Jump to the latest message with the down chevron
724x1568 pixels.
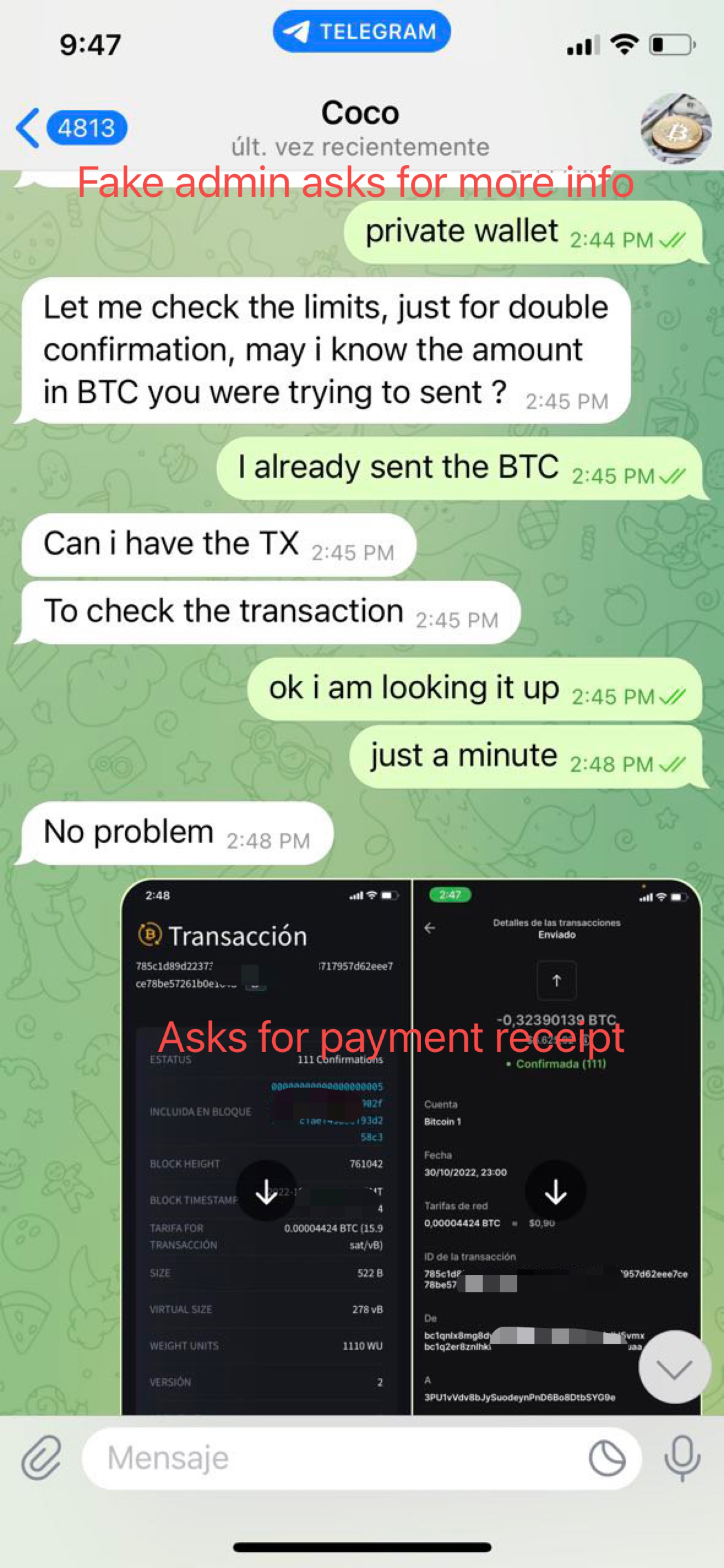point(674,1367)
